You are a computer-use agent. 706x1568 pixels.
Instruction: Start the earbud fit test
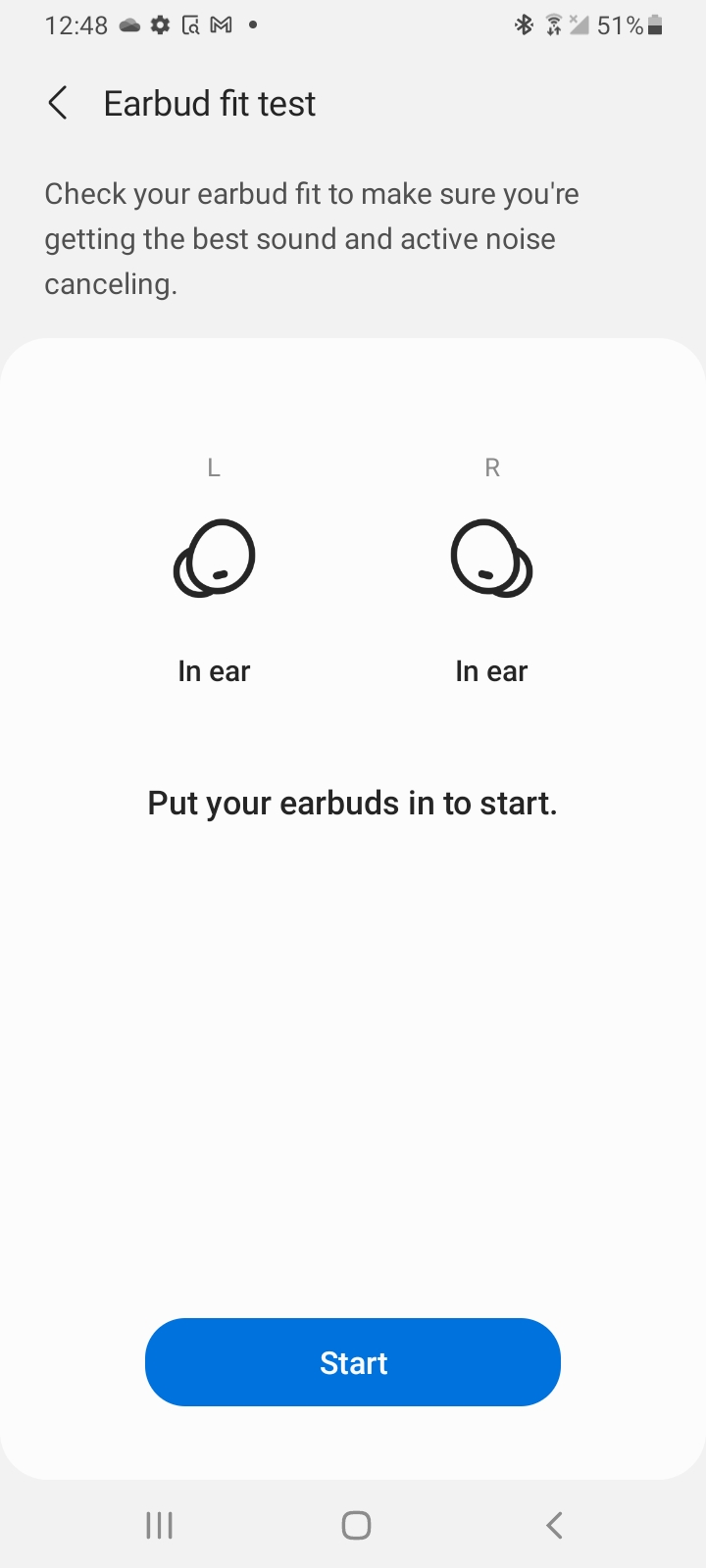coord(353,1362)
